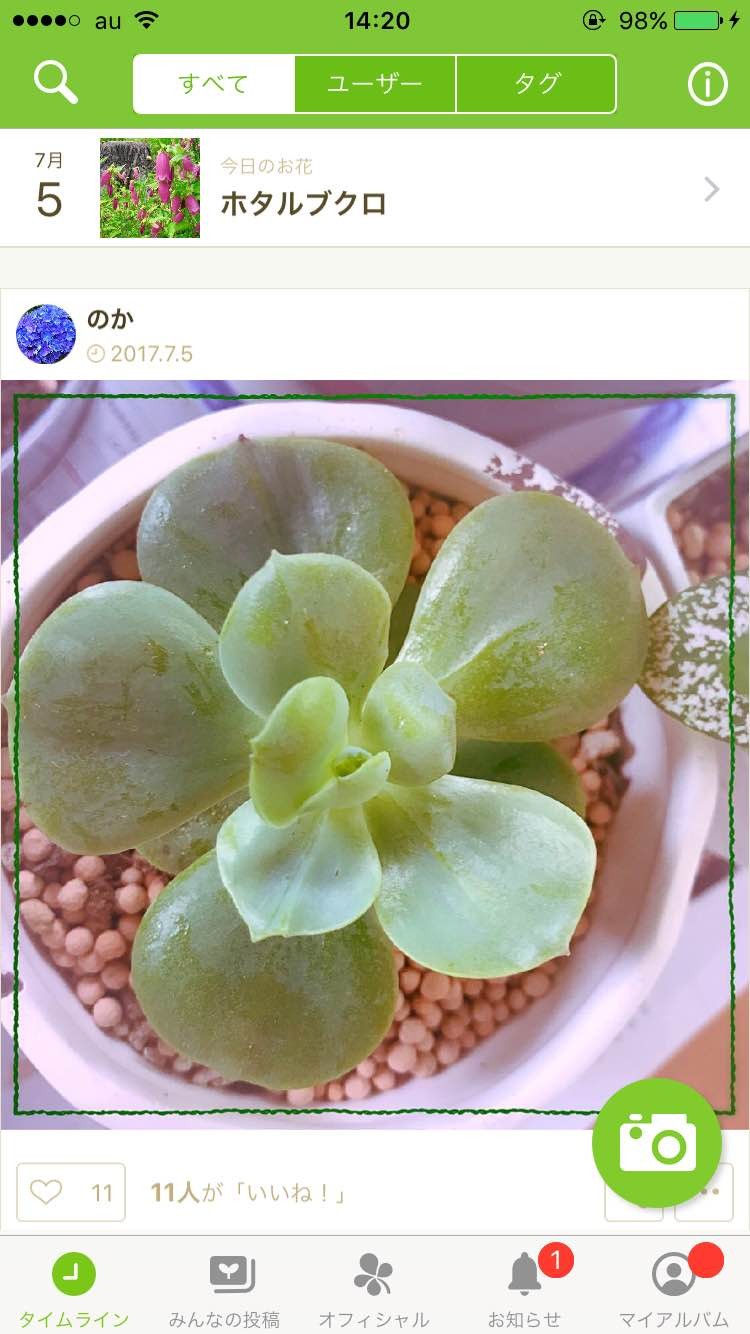The width and height of the screenshot is (750, 1334).
Task: Select the すべて segment
Action: tap(214, 84)
